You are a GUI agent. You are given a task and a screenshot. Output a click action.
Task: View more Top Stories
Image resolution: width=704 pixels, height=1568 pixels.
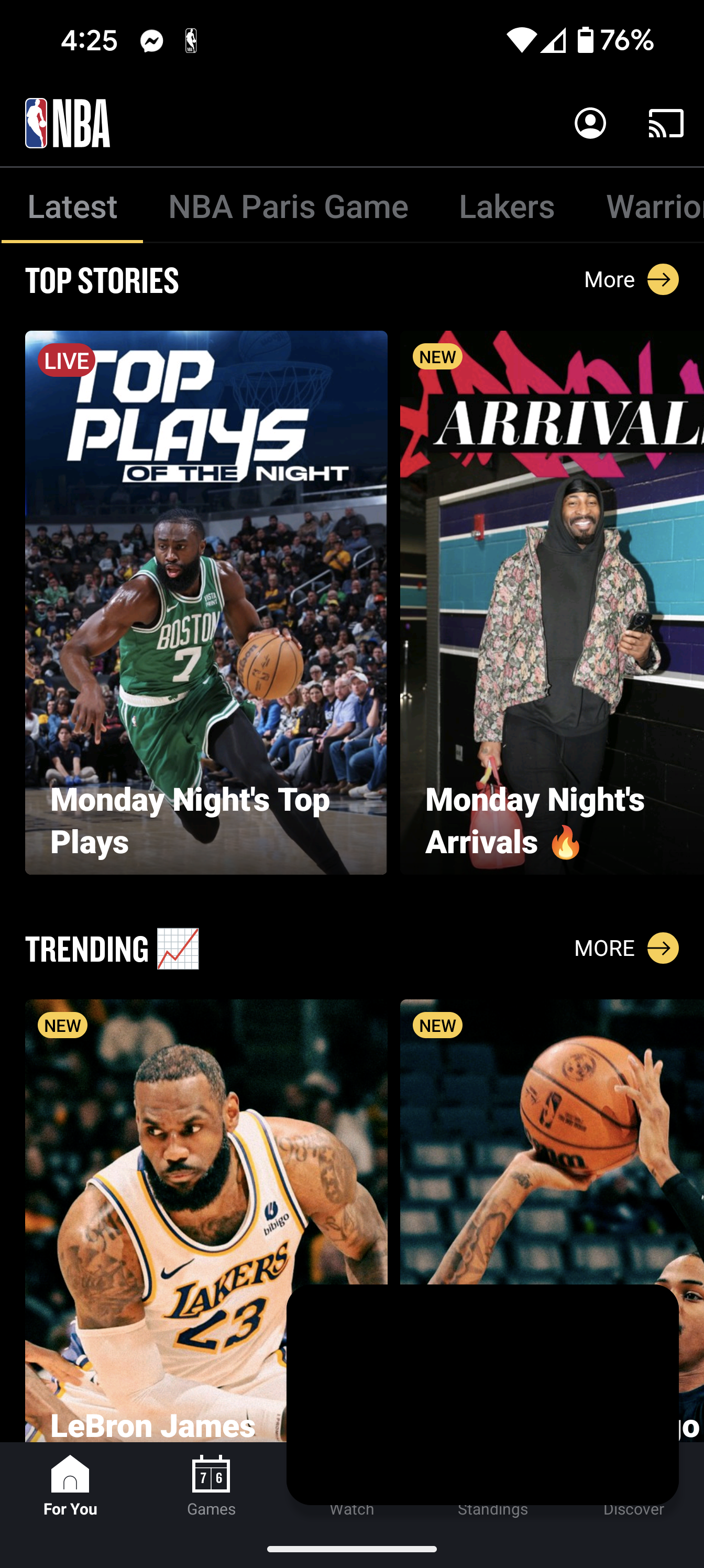tap(631, 279)
